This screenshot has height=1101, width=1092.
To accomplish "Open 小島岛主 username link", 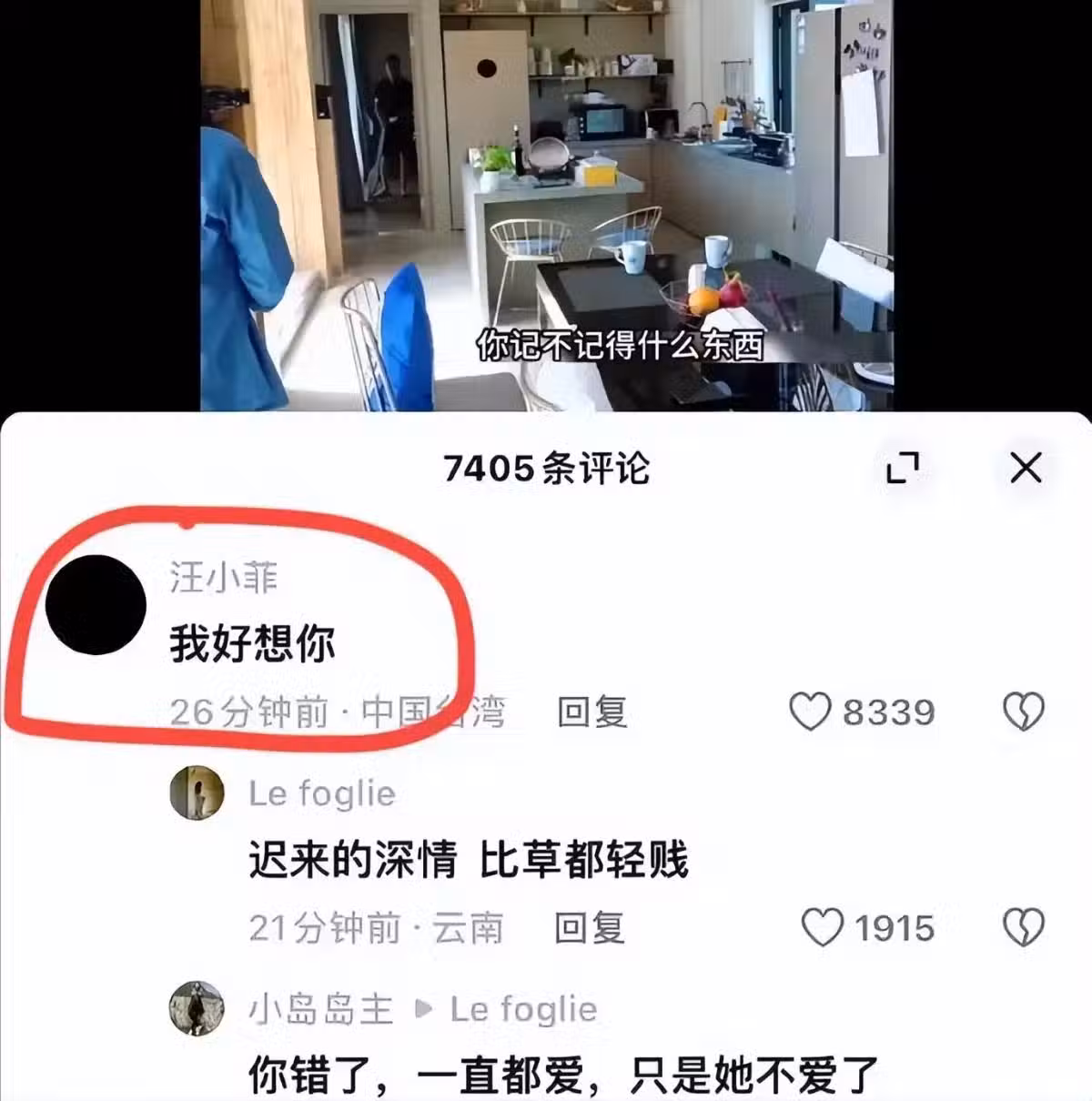I will (320, 1009).
